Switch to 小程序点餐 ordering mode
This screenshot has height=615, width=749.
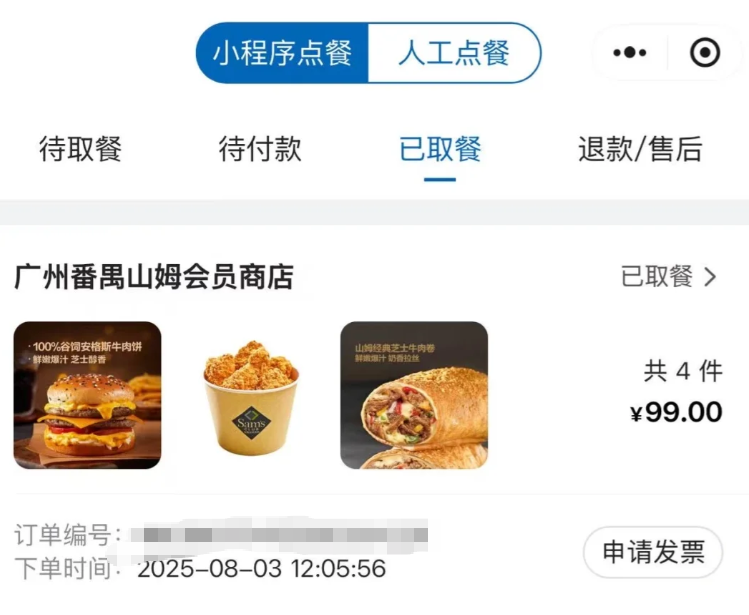click(282, 53)
